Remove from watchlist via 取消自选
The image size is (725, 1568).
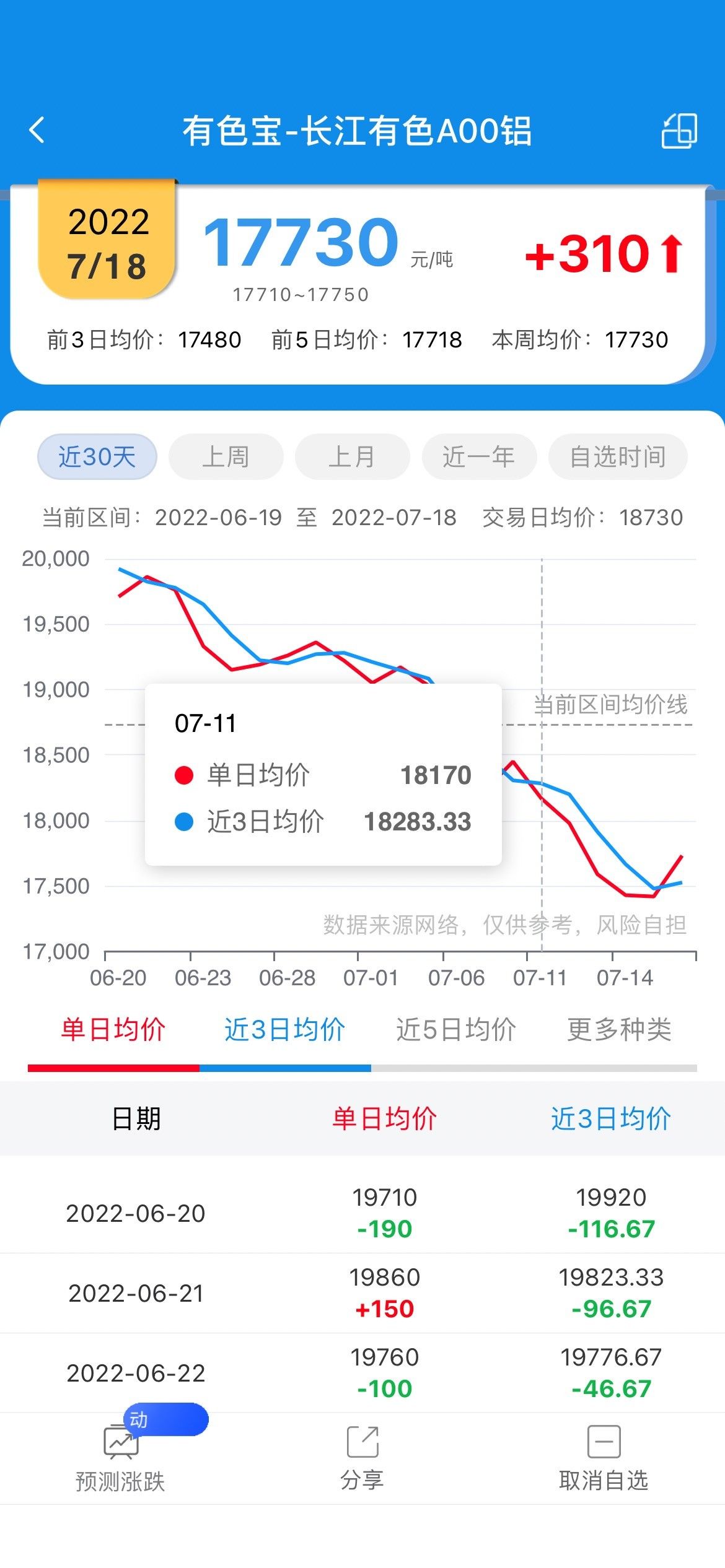(604, 1459)
